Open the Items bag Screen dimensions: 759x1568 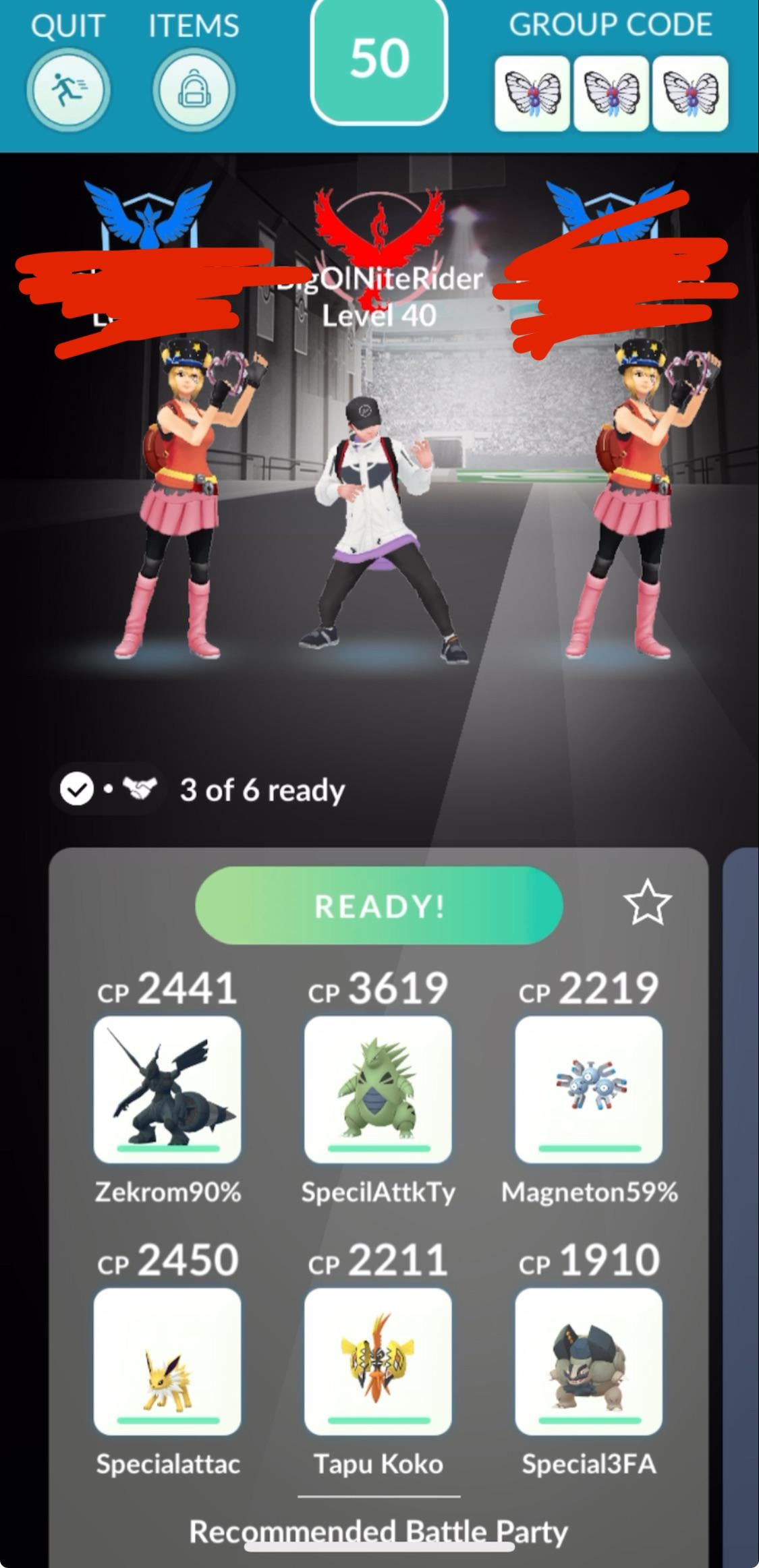194,90
